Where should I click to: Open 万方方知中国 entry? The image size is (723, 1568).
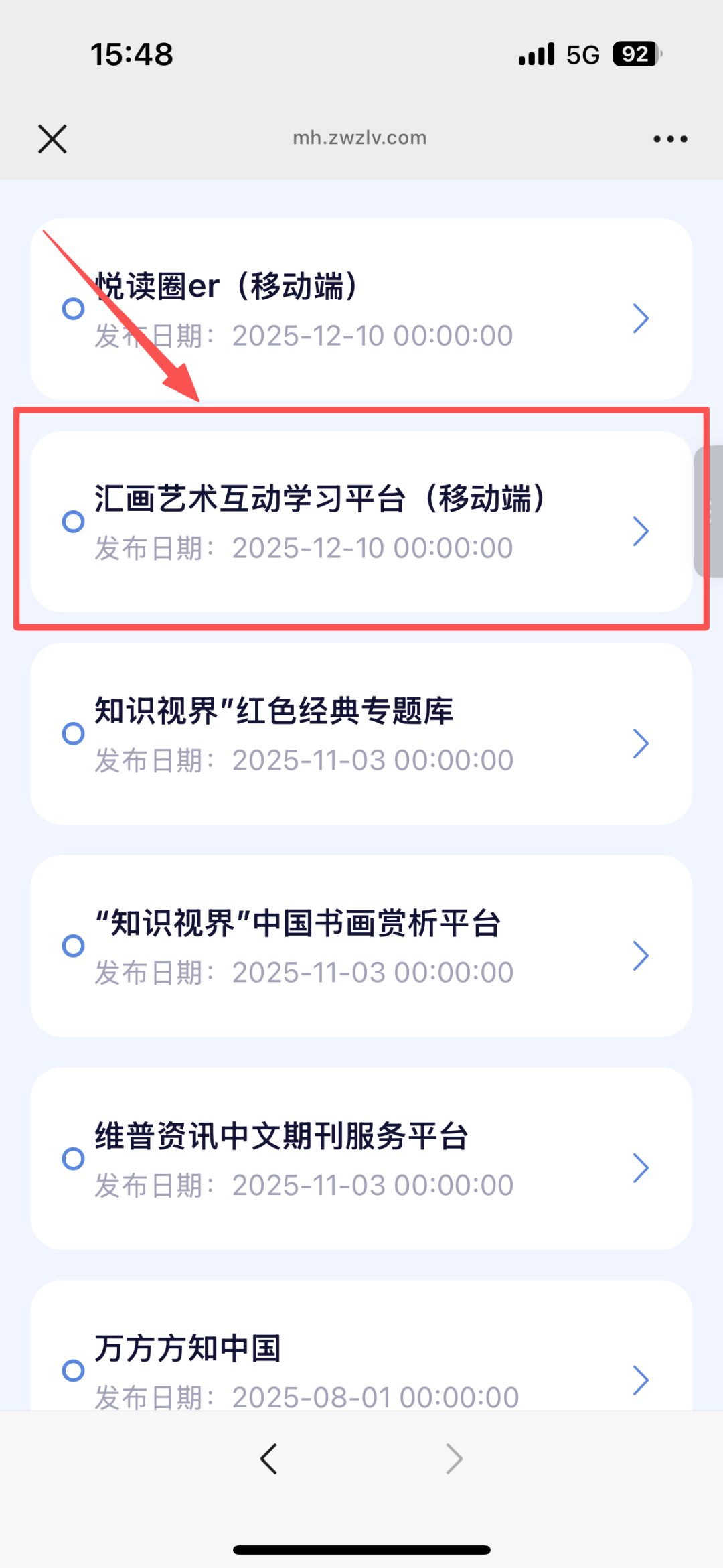(361, 1360)
